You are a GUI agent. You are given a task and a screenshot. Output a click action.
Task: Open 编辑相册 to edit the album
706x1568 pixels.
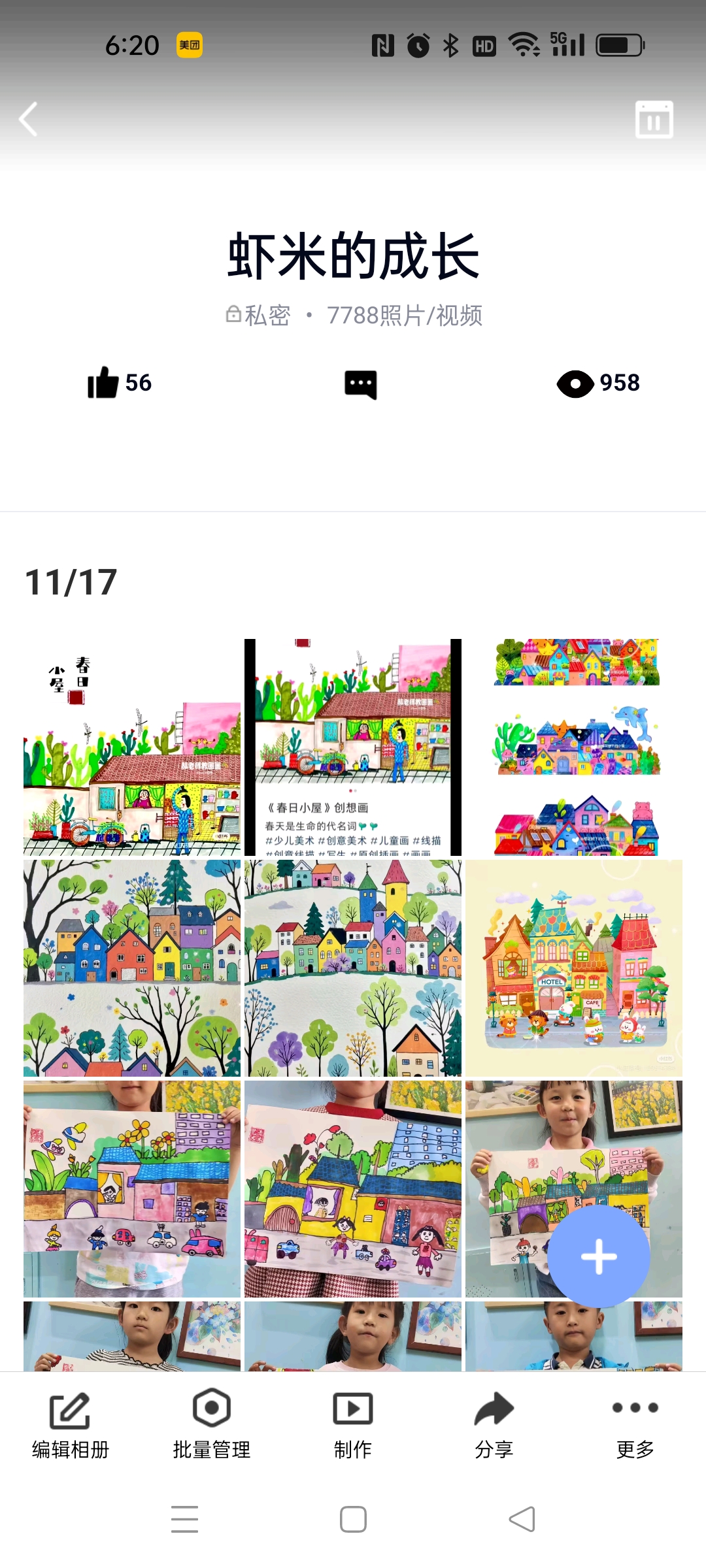tap(70, 1424)
